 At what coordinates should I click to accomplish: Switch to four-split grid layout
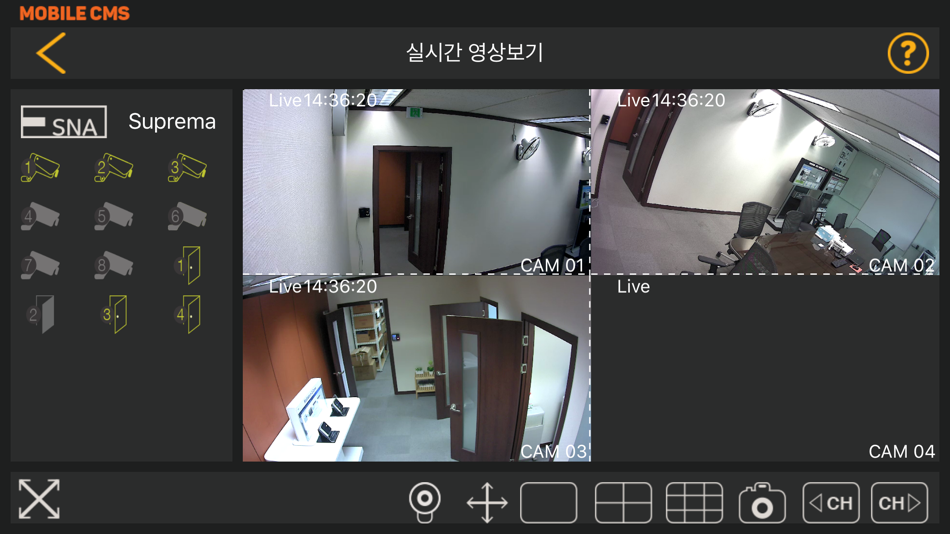[x=623, y=502]
